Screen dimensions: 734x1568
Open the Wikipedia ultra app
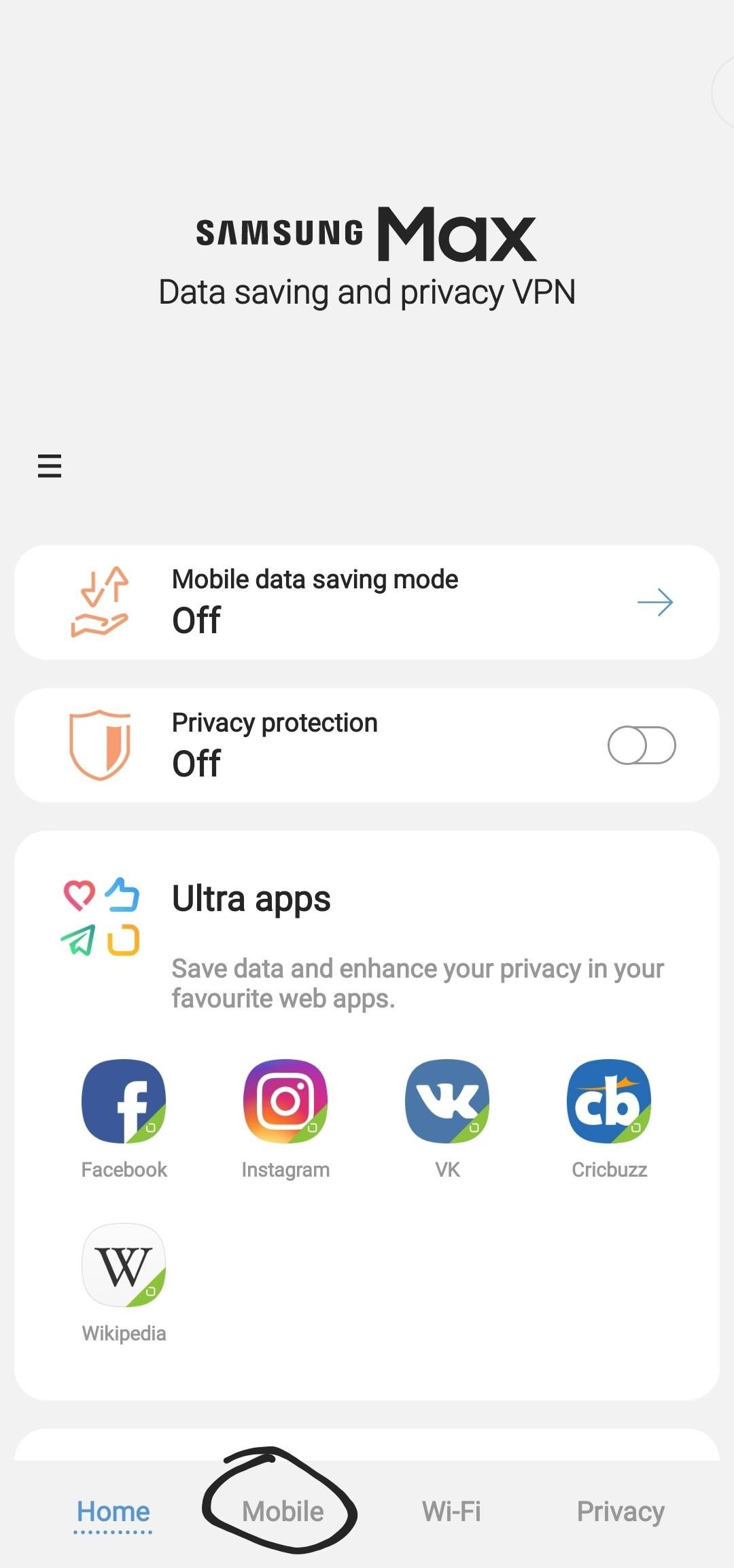124,1265
